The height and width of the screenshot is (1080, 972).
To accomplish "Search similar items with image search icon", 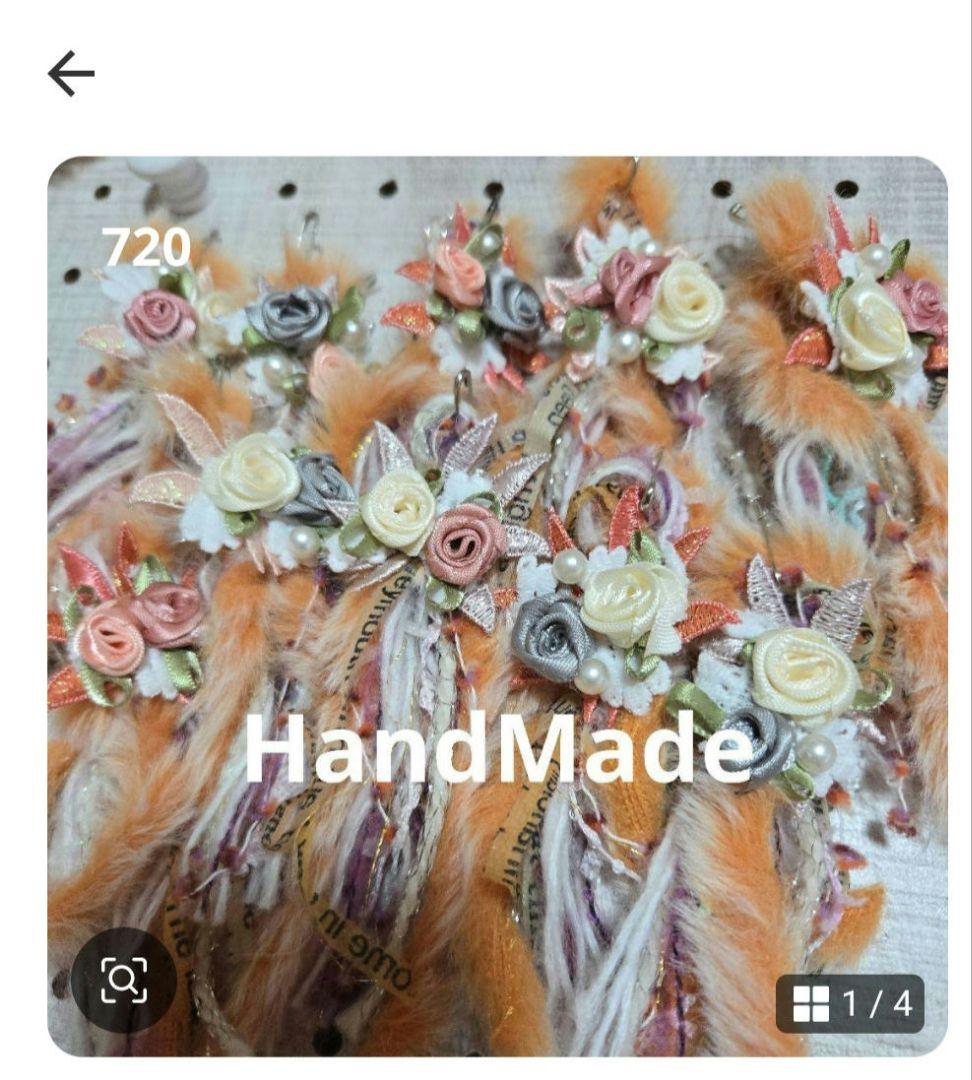I will (x=123, y=980).
